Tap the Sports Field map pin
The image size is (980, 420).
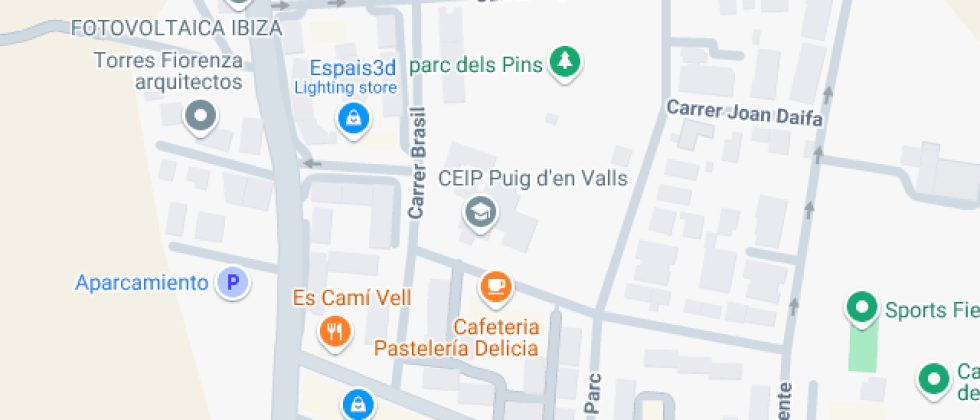(x=860, y=309)
